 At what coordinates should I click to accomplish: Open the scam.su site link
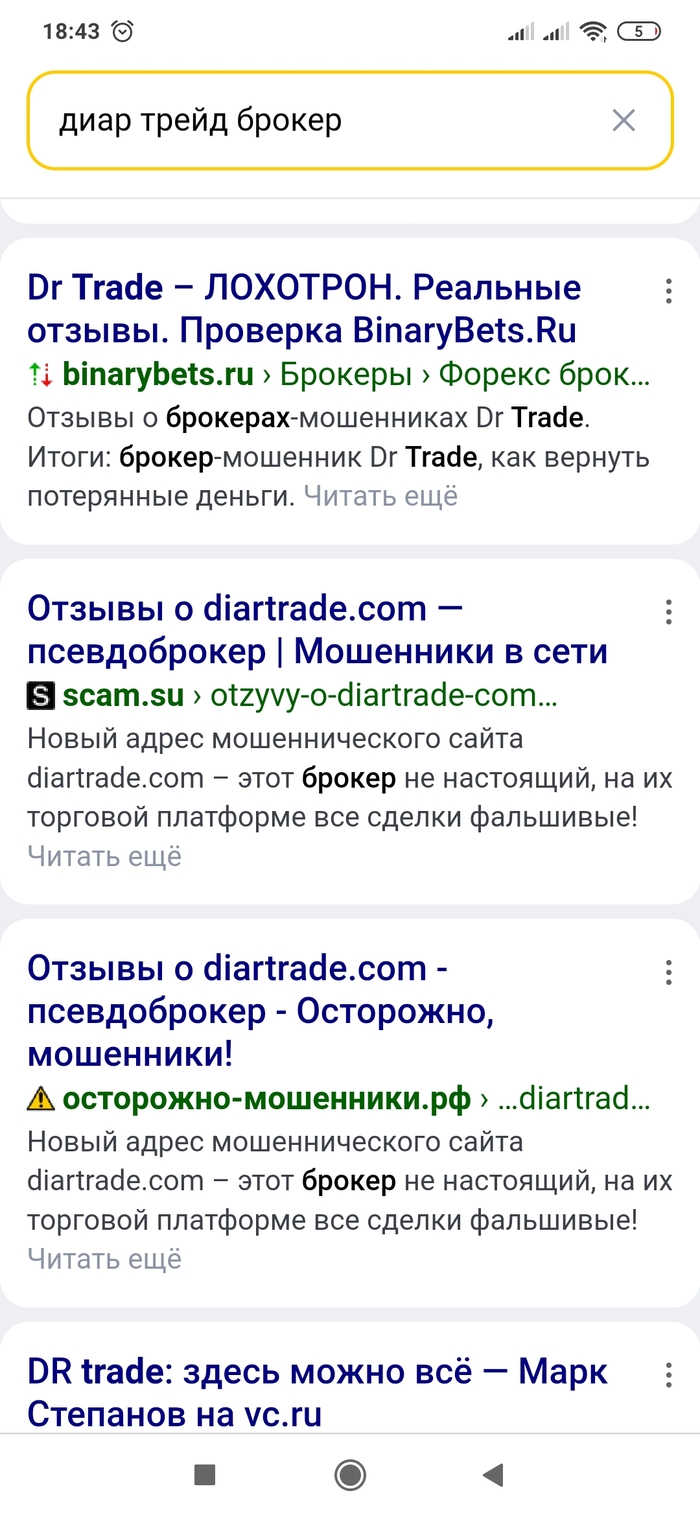[122, 696]
